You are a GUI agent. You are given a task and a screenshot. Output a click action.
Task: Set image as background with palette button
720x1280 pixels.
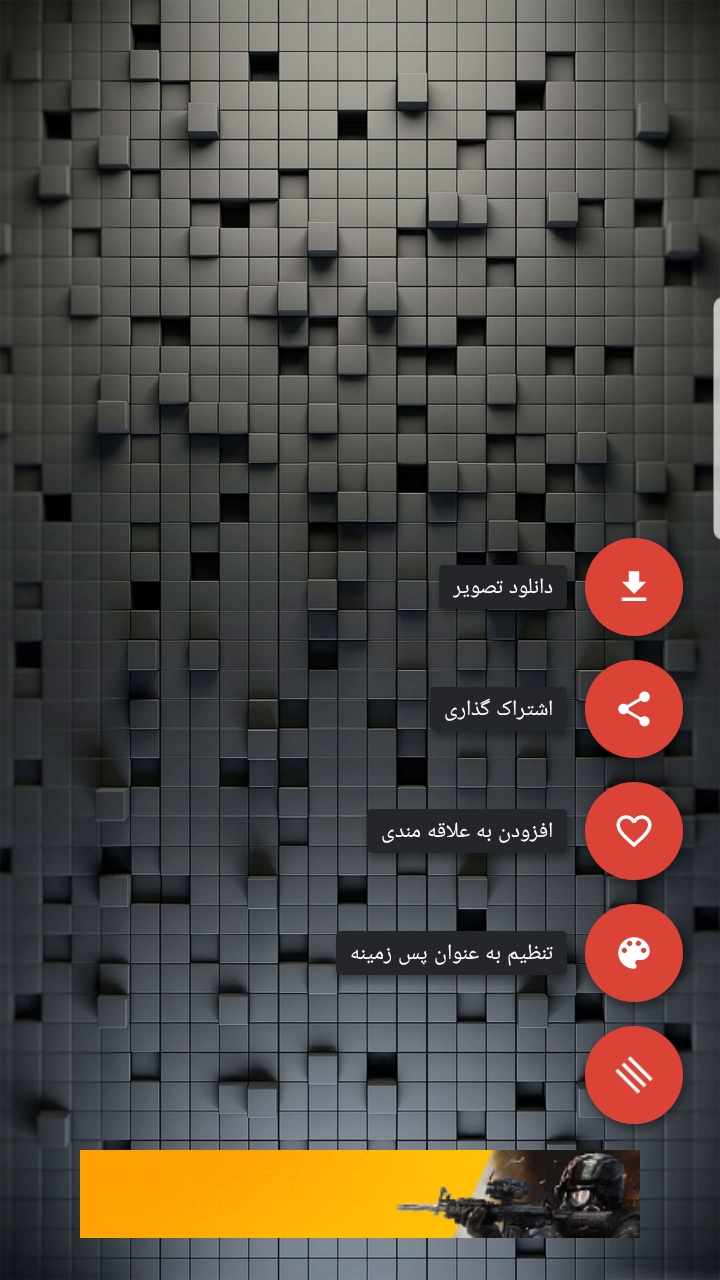click(633, 953)
